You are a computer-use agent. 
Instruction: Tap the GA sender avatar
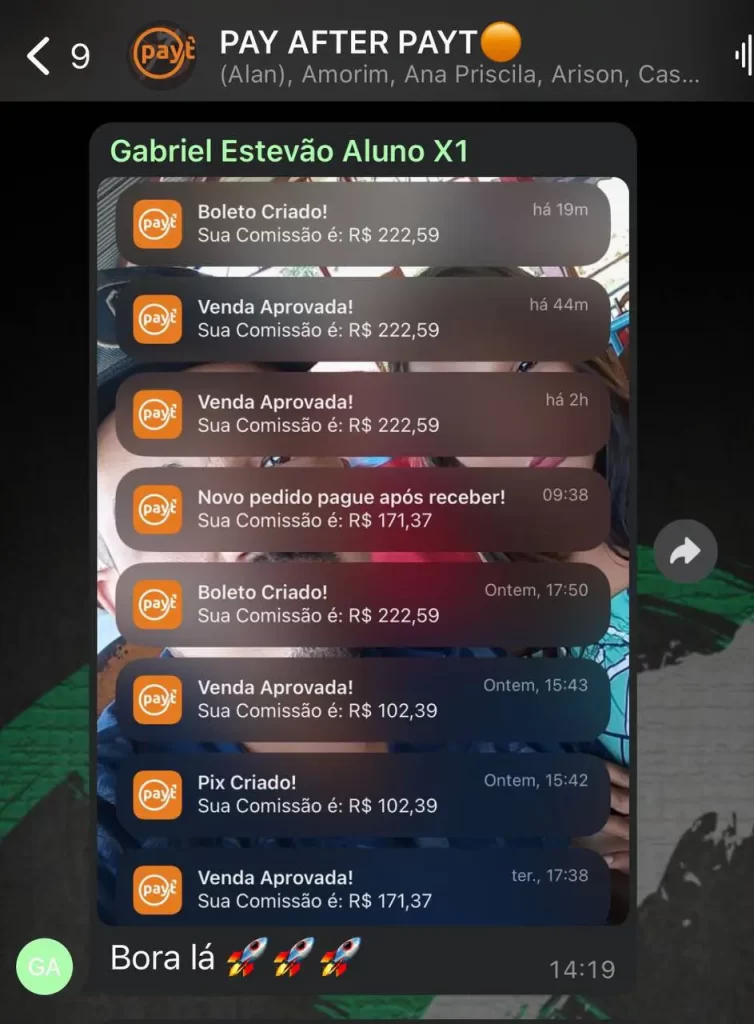pos(44,967)
